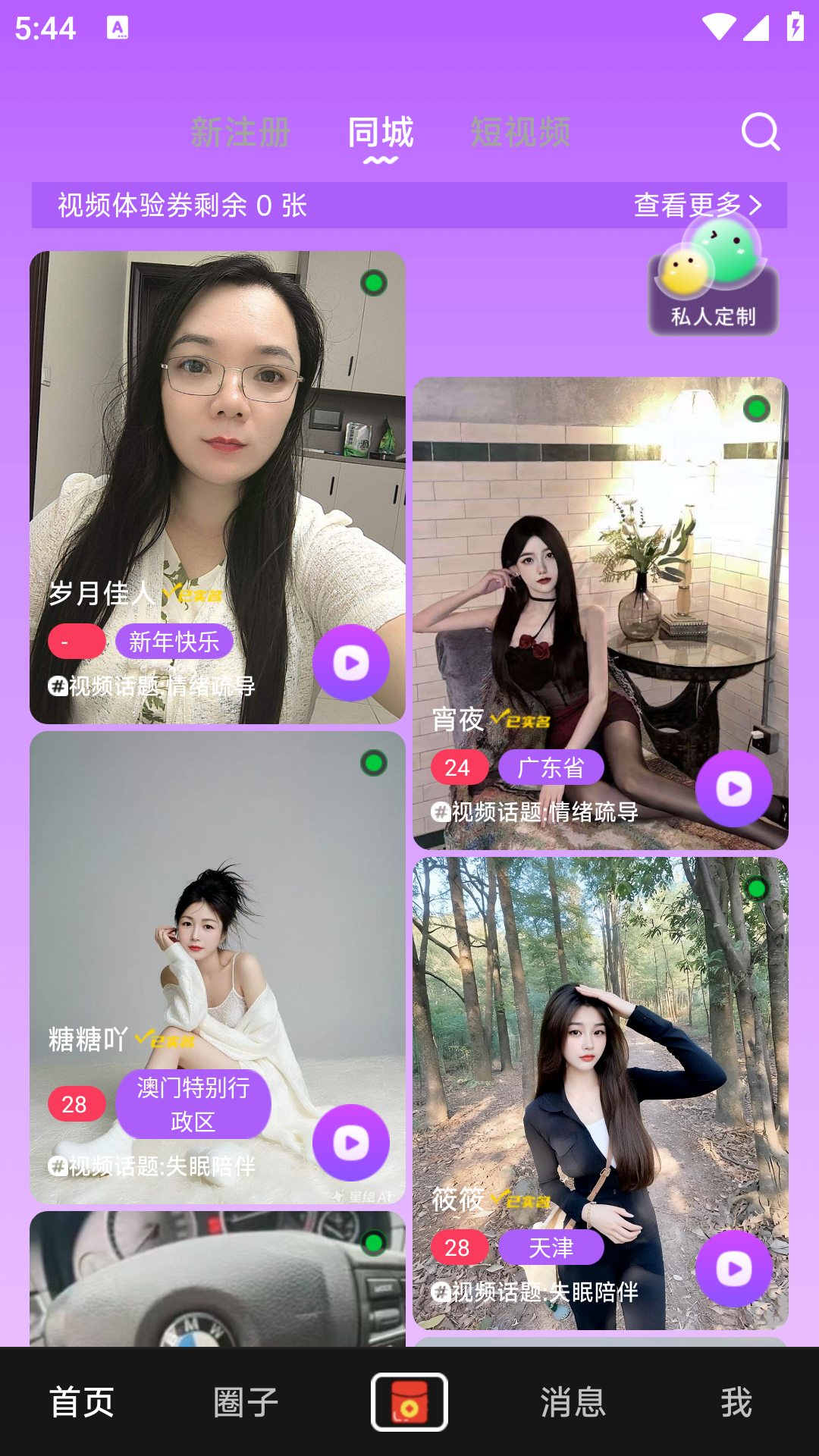Switch to the 短视频 tab
The image size is (819, 1456).
[x=520, y=132]
